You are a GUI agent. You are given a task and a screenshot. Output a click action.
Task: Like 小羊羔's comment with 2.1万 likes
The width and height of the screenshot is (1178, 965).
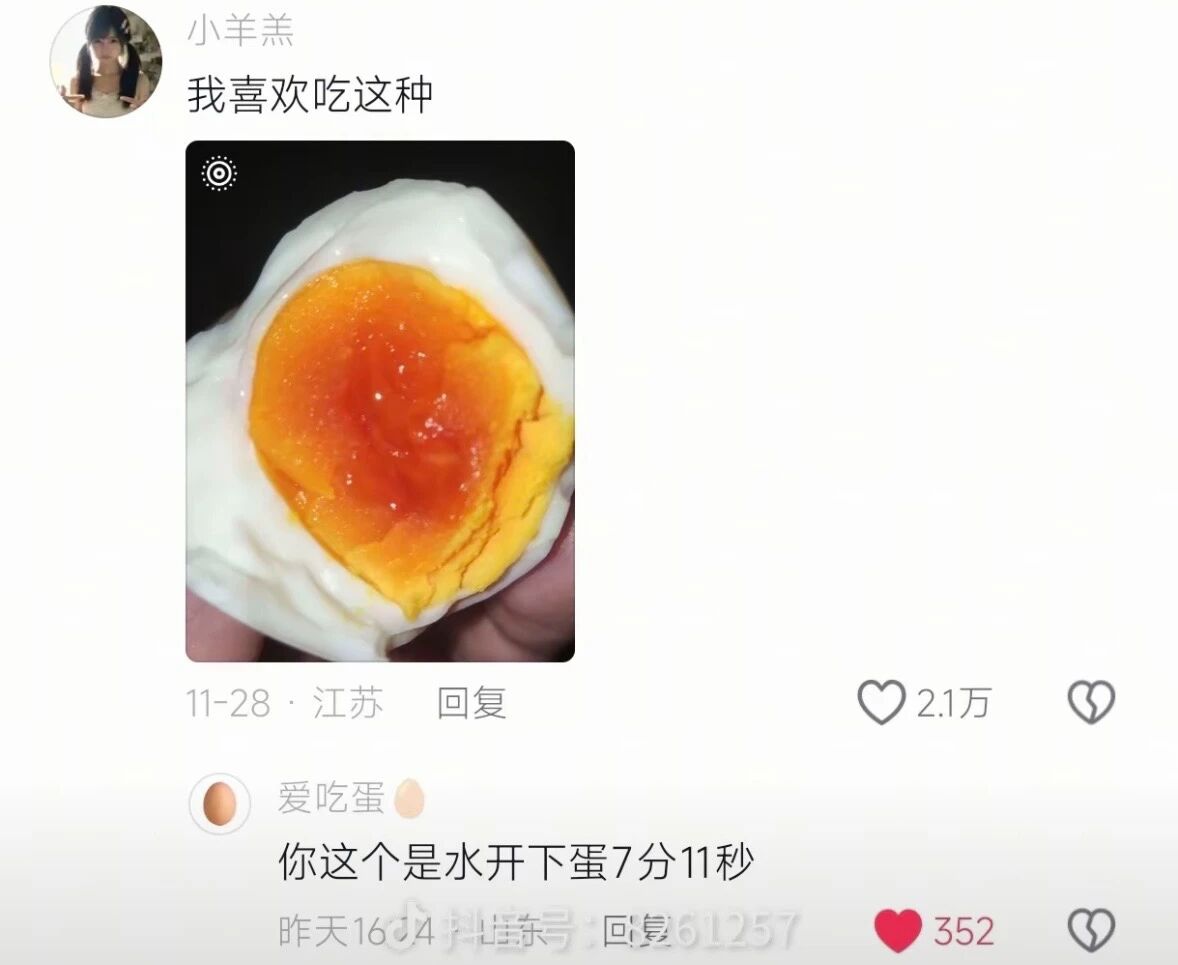pos(881,703)
